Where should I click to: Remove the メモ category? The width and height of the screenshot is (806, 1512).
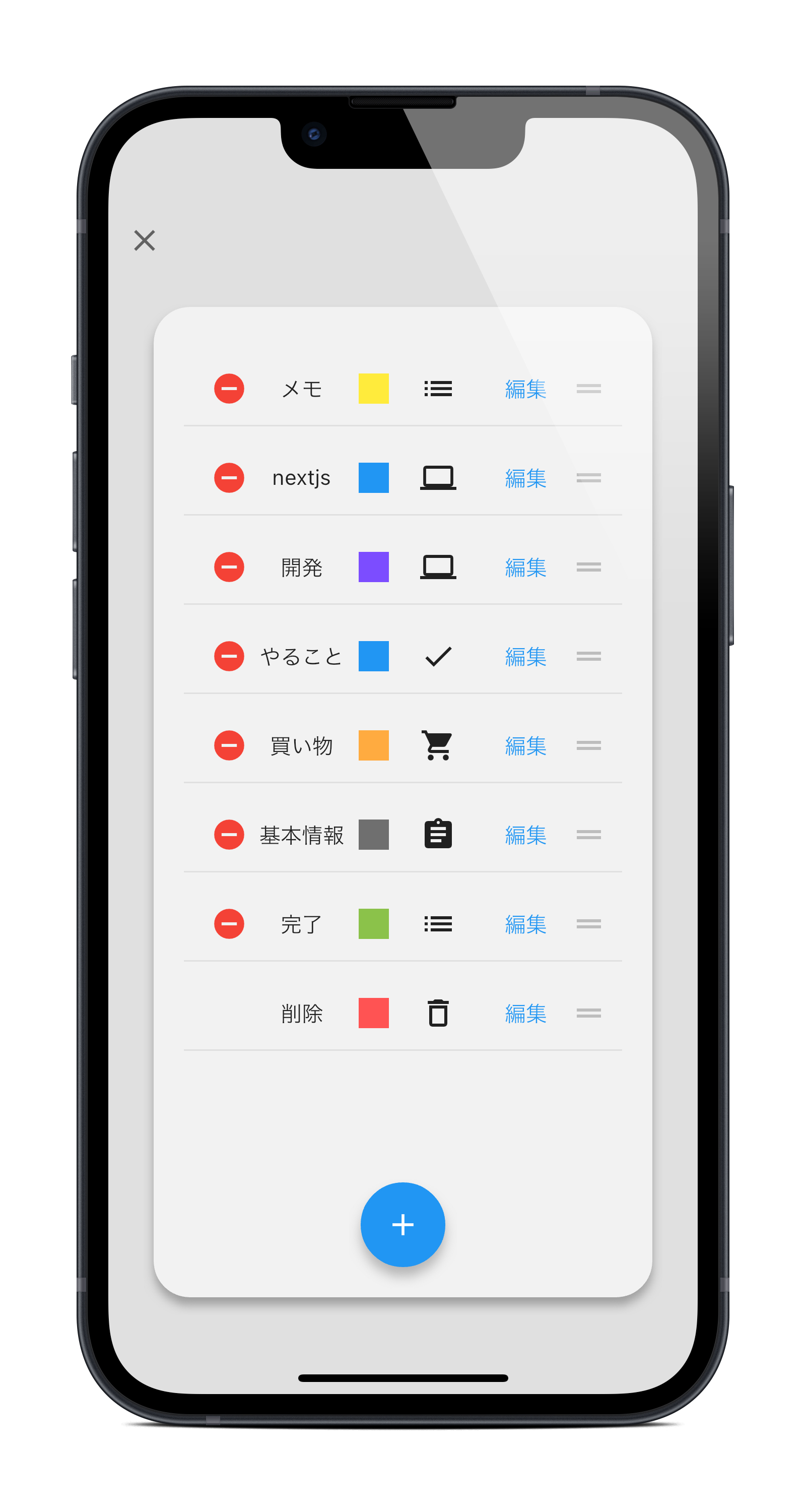[229, 389]
